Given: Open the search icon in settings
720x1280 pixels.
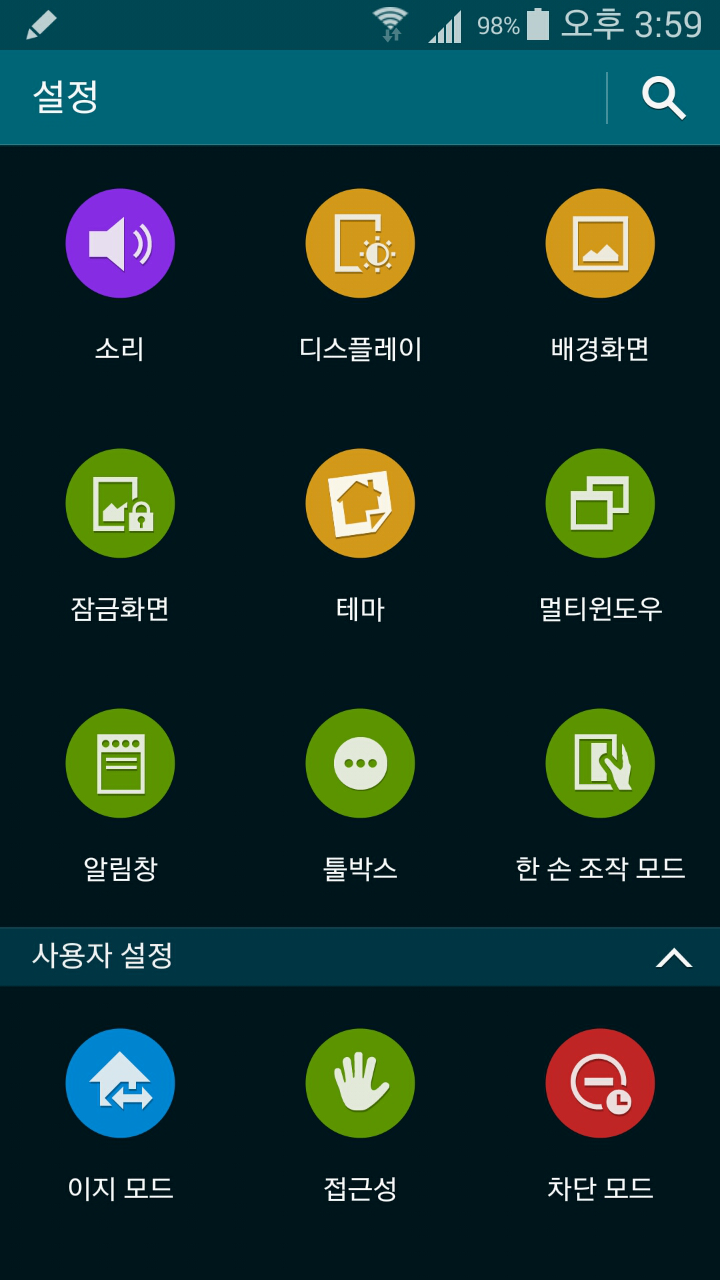Looking at the screenshot, I should click(x=663, y=98).
